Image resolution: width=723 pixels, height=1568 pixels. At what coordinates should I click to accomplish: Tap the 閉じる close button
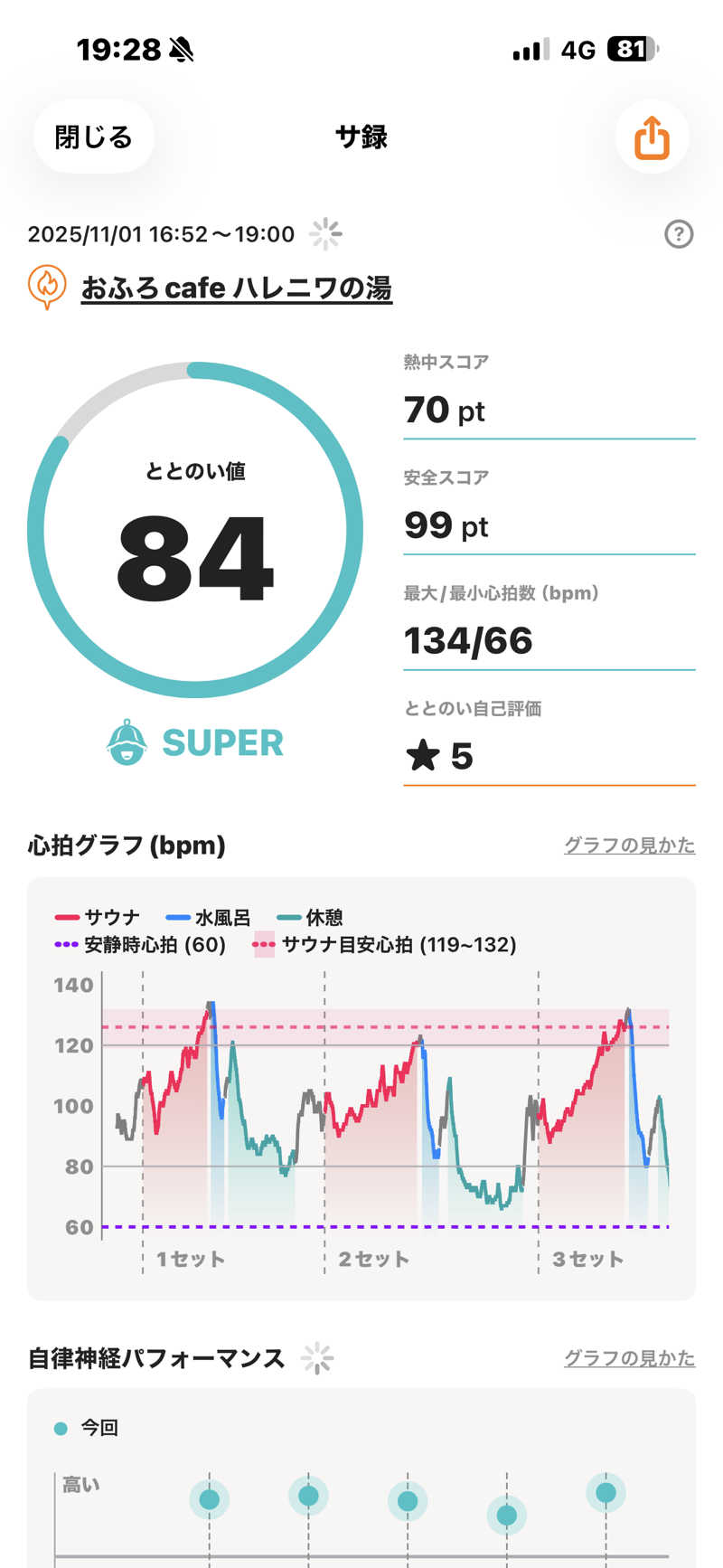tap(93, 137)
